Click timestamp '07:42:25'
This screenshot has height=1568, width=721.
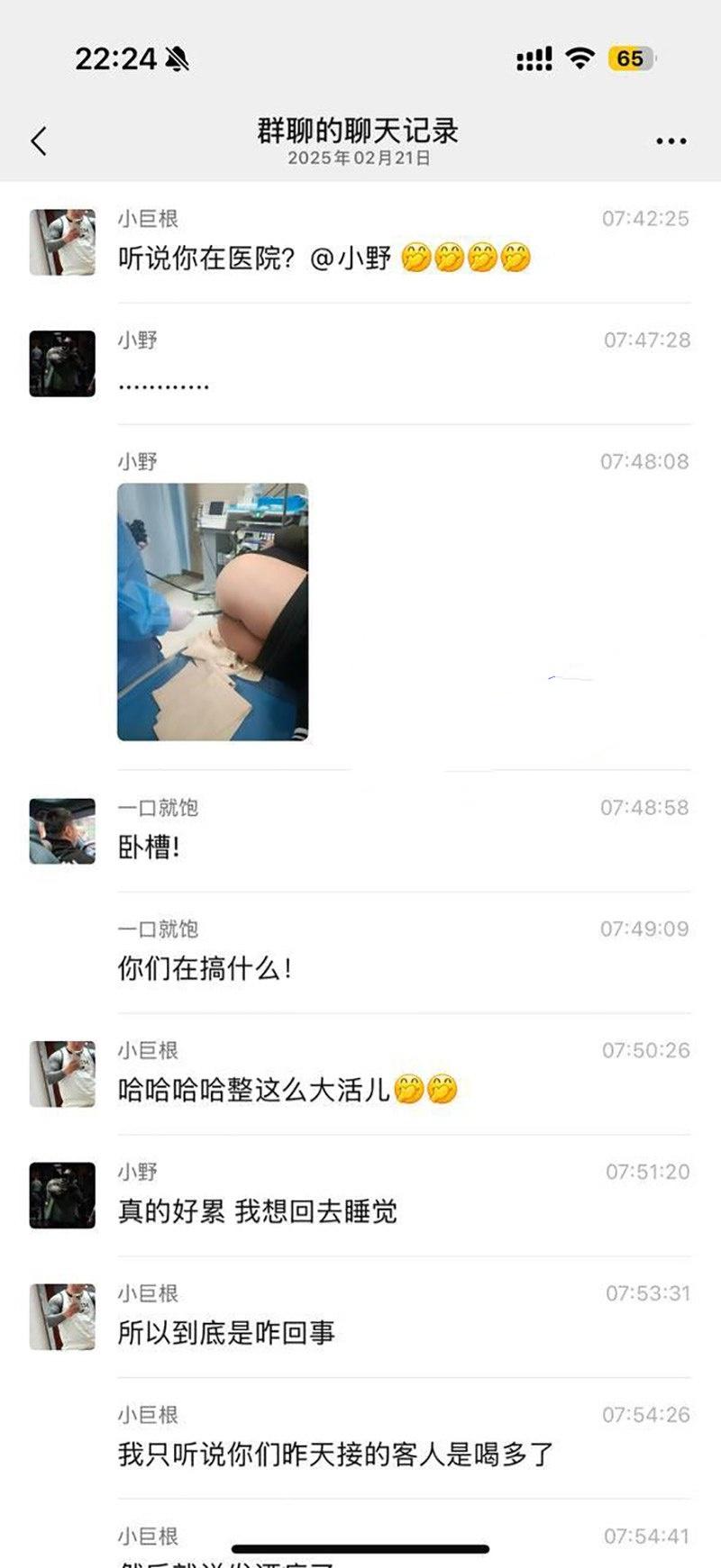[645, 216]
